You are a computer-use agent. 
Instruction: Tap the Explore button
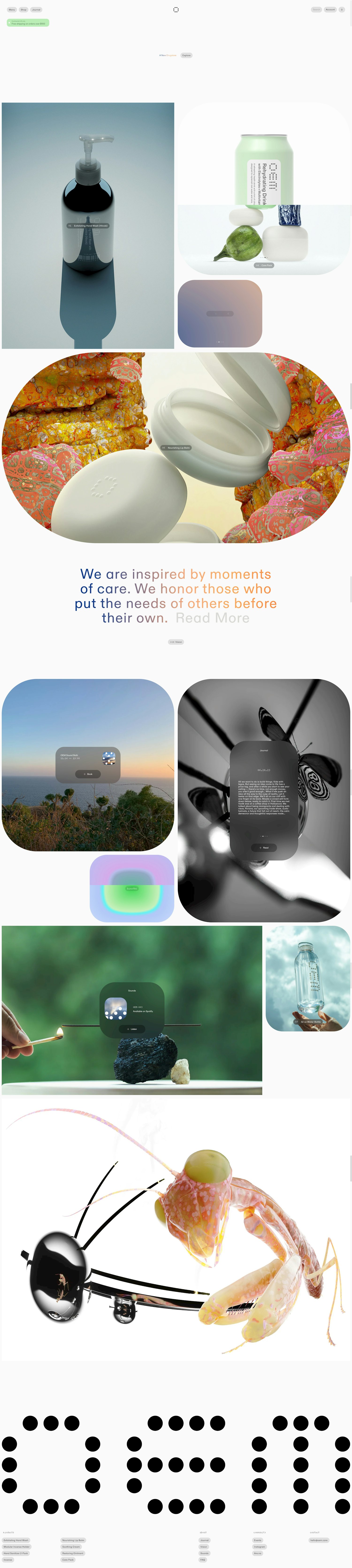click(186, 55)
